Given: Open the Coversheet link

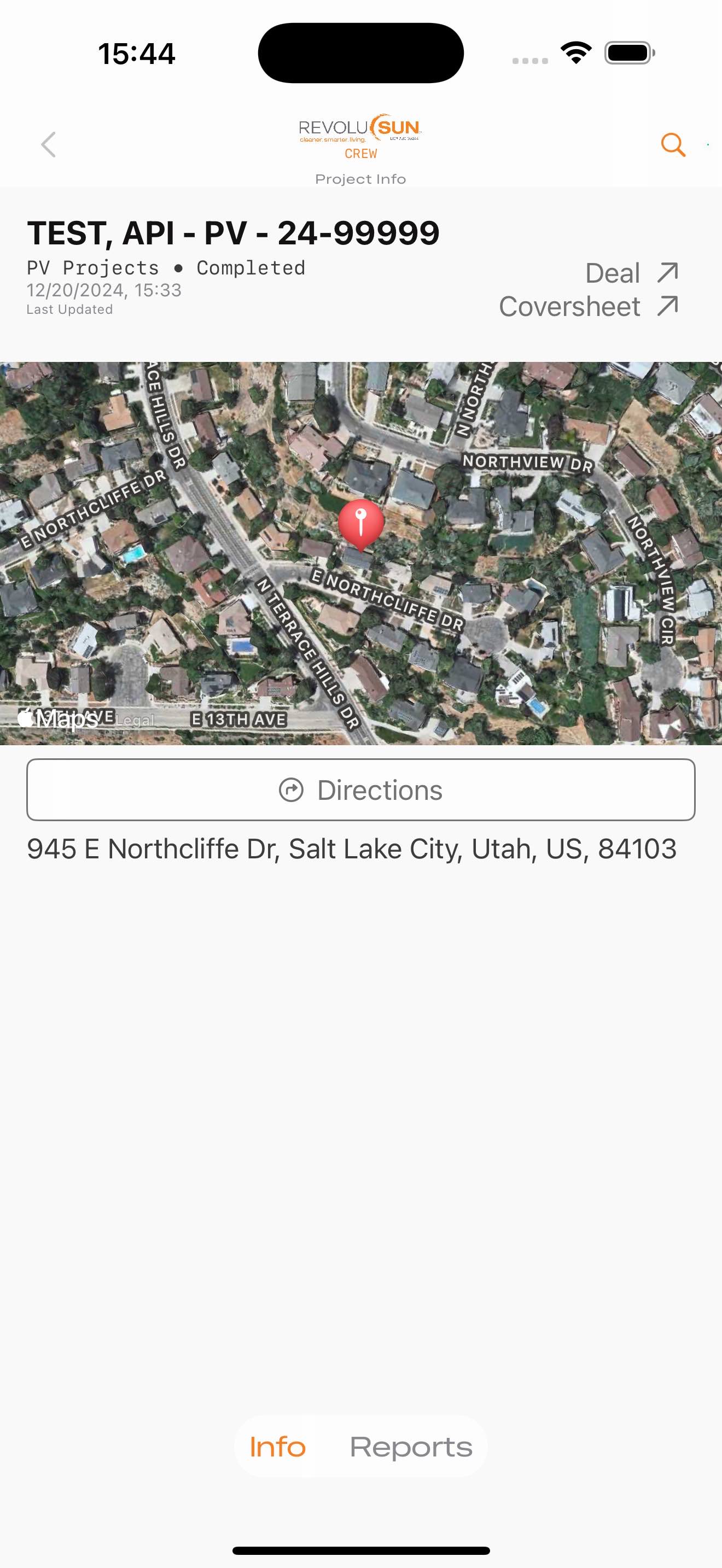Looking at the screenshot, I should click(588, 306).
